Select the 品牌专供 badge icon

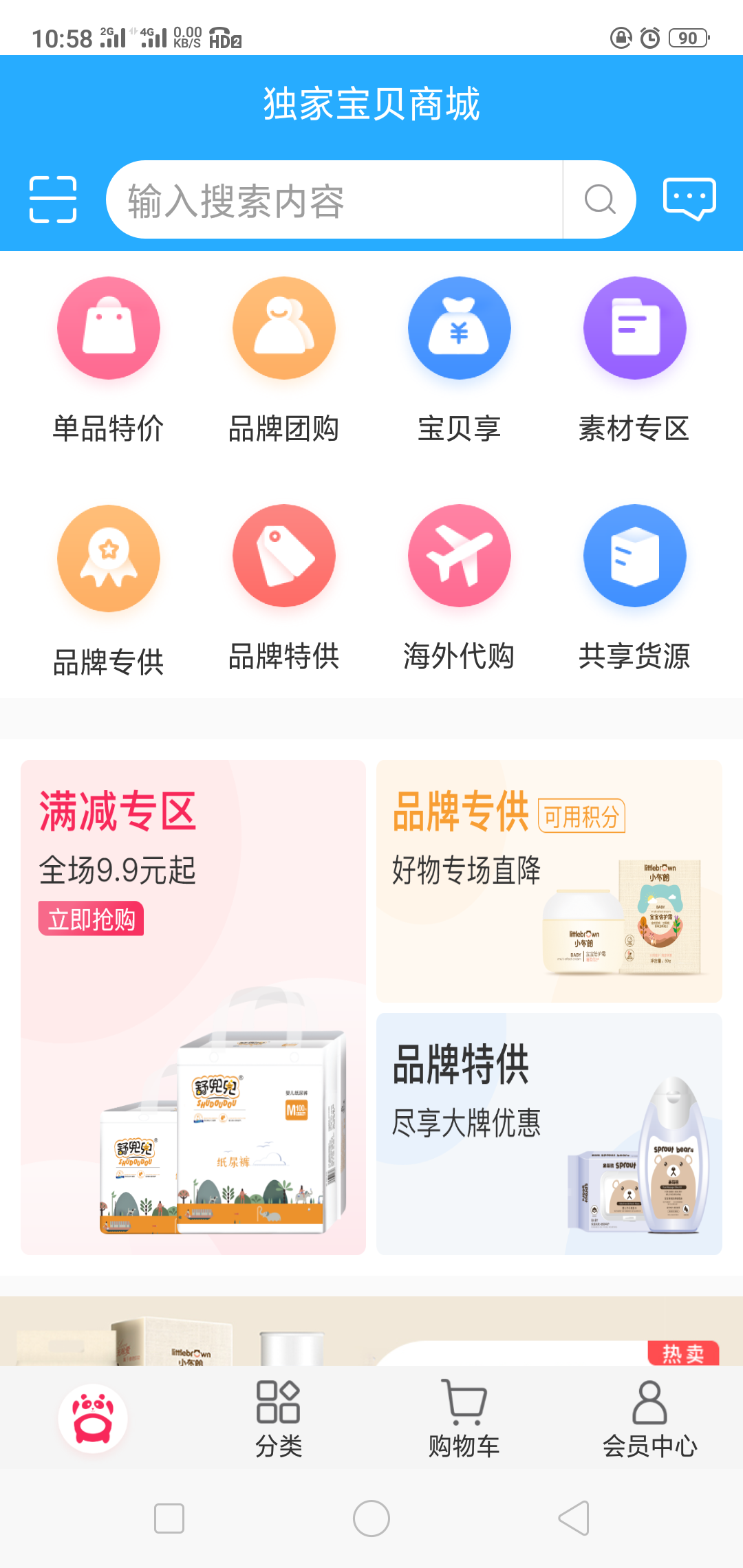(x=108, y=557)
